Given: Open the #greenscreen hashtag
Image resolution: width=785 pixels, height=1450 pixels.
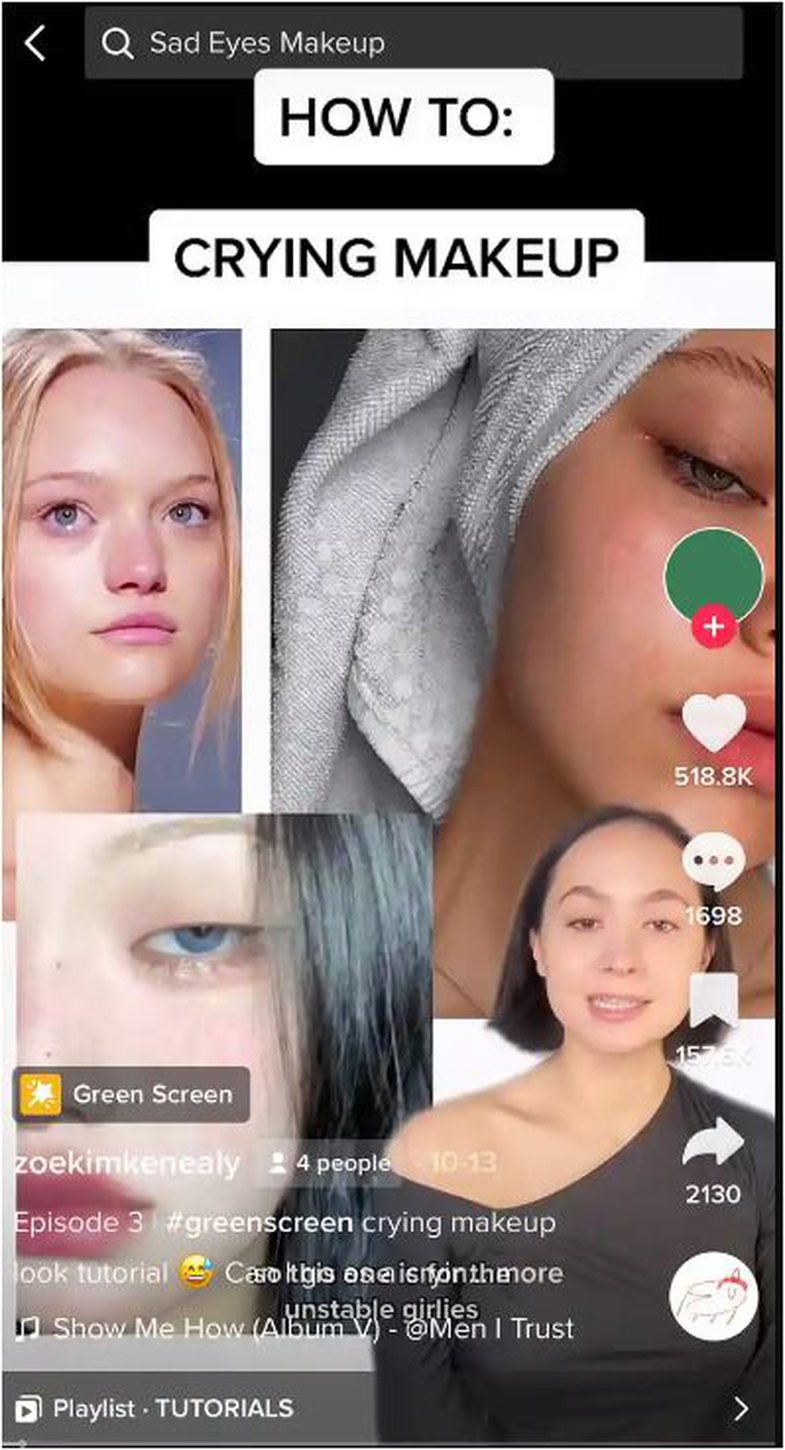Looking at the screenshot, I should point(259,1222).
